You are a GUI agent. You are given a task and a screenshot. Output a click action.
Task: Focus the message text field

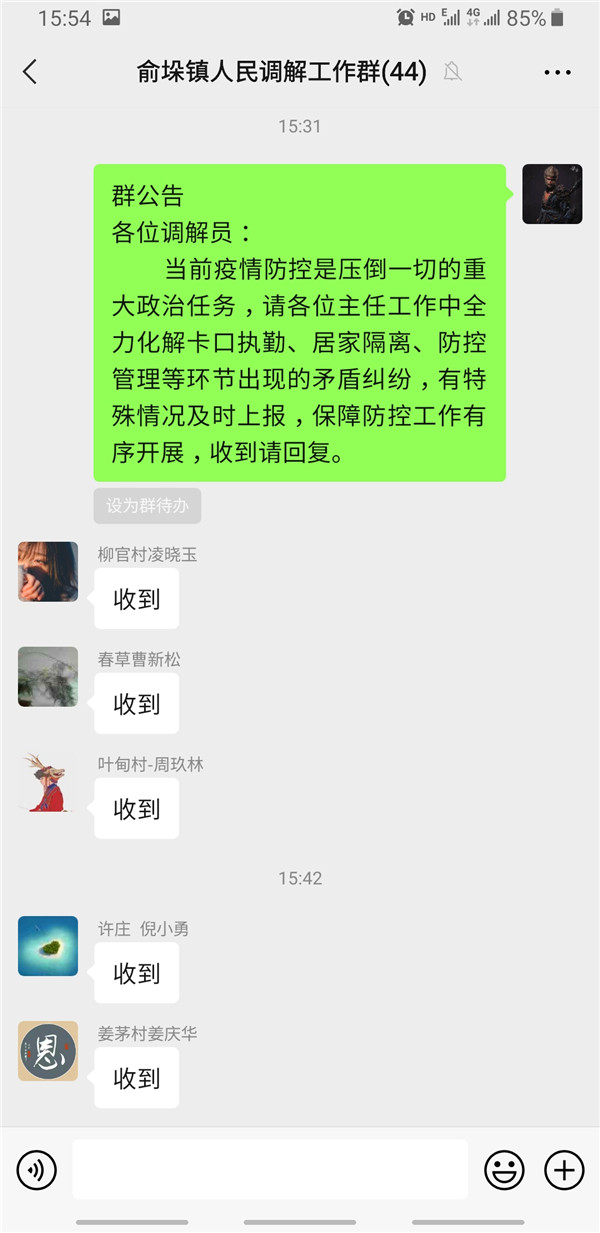click(270, 1169)
